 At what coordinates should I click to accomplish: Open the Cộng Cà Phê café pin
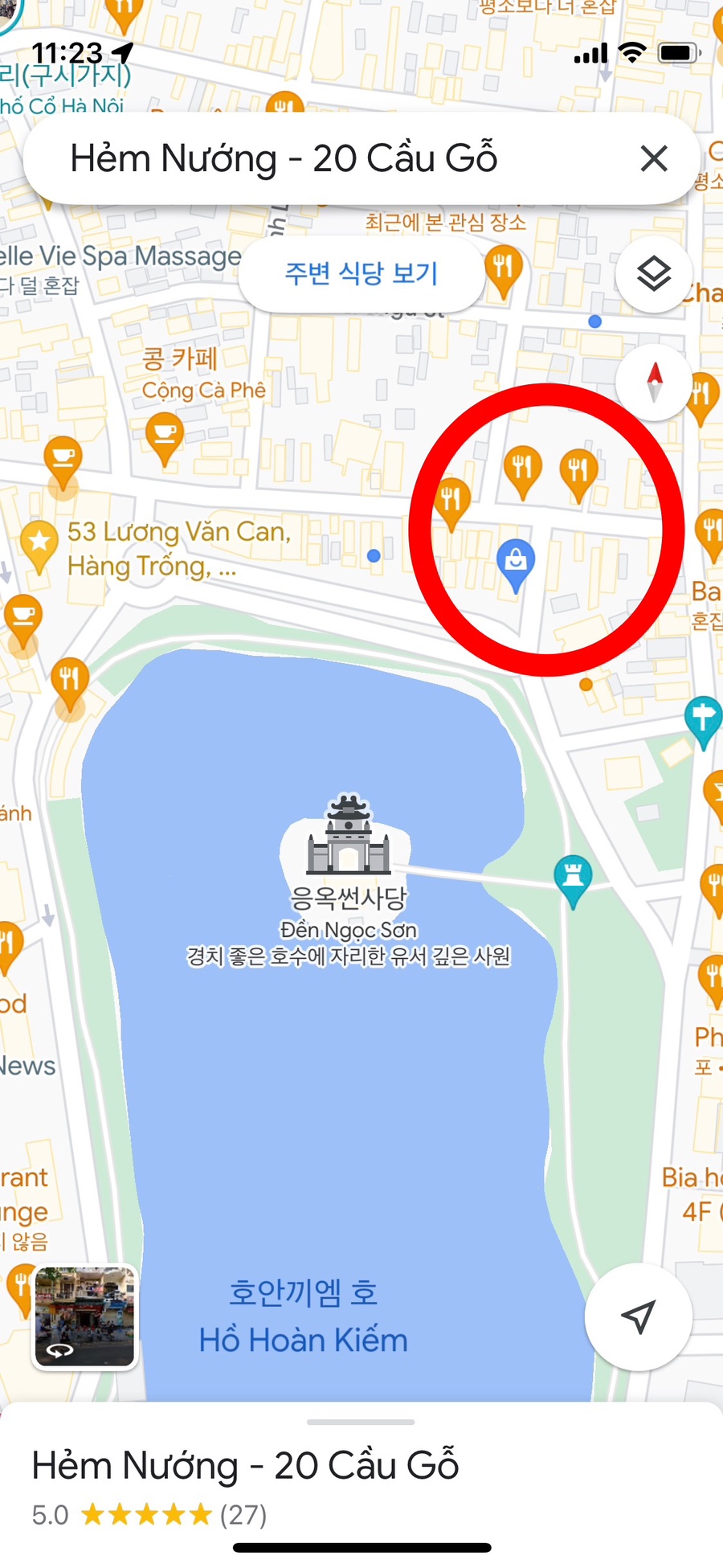click(x=165, y=436)
